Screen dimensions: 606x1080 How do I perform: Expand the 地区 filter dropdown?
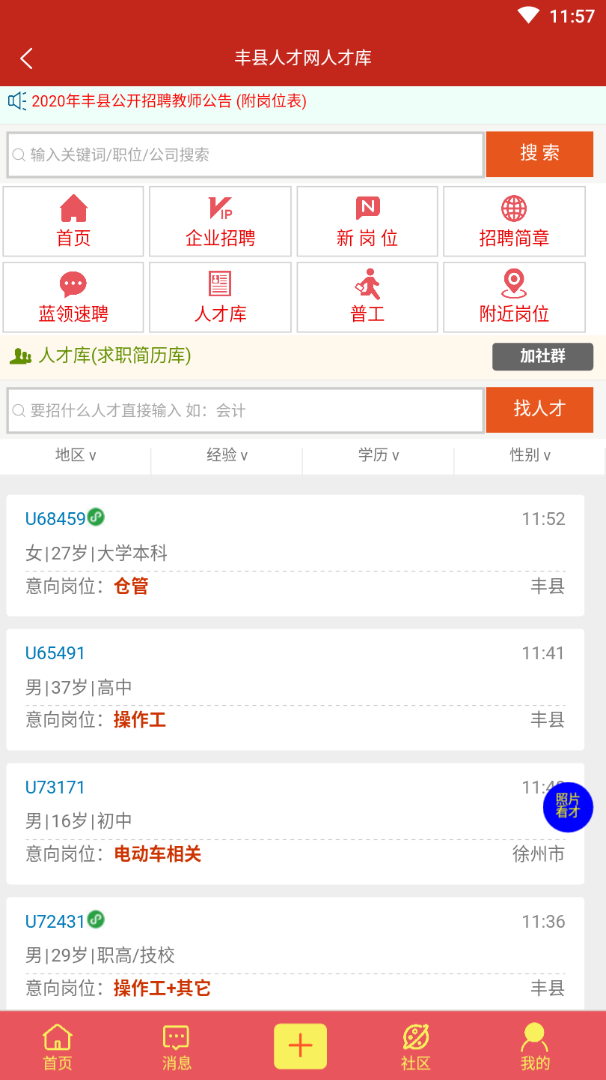coord(76,455)
